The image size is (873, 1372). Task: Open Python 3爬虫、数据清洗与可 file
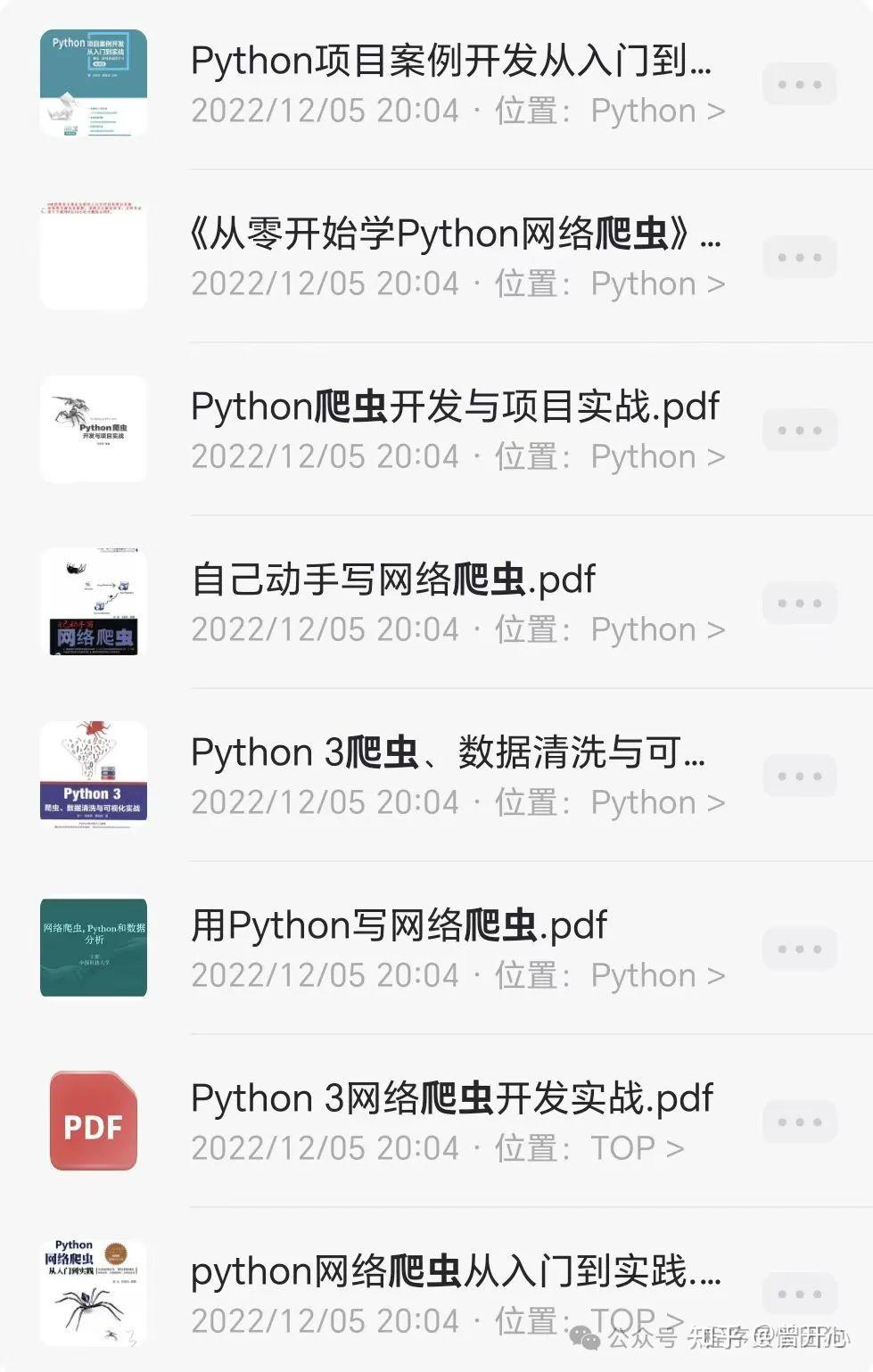[x=448, y=753]
